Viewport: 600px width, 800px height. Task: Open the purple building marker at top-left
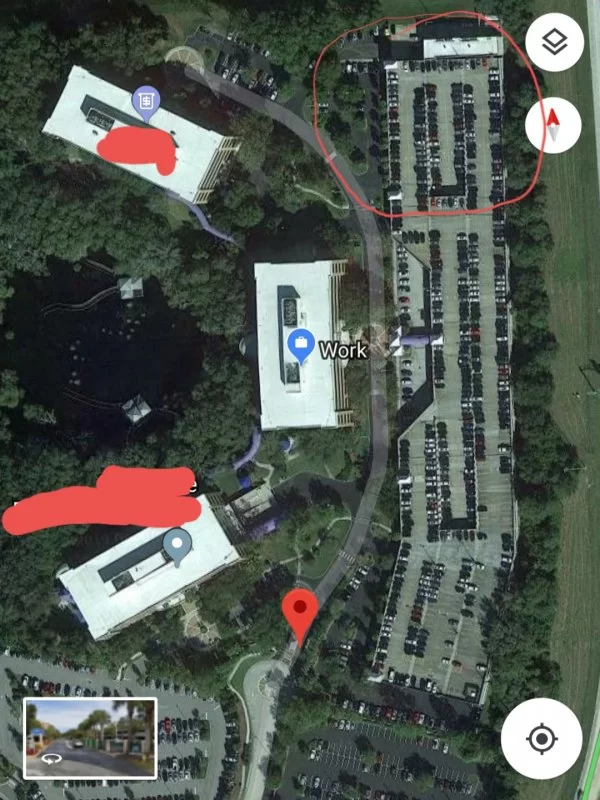coord(146,102)
